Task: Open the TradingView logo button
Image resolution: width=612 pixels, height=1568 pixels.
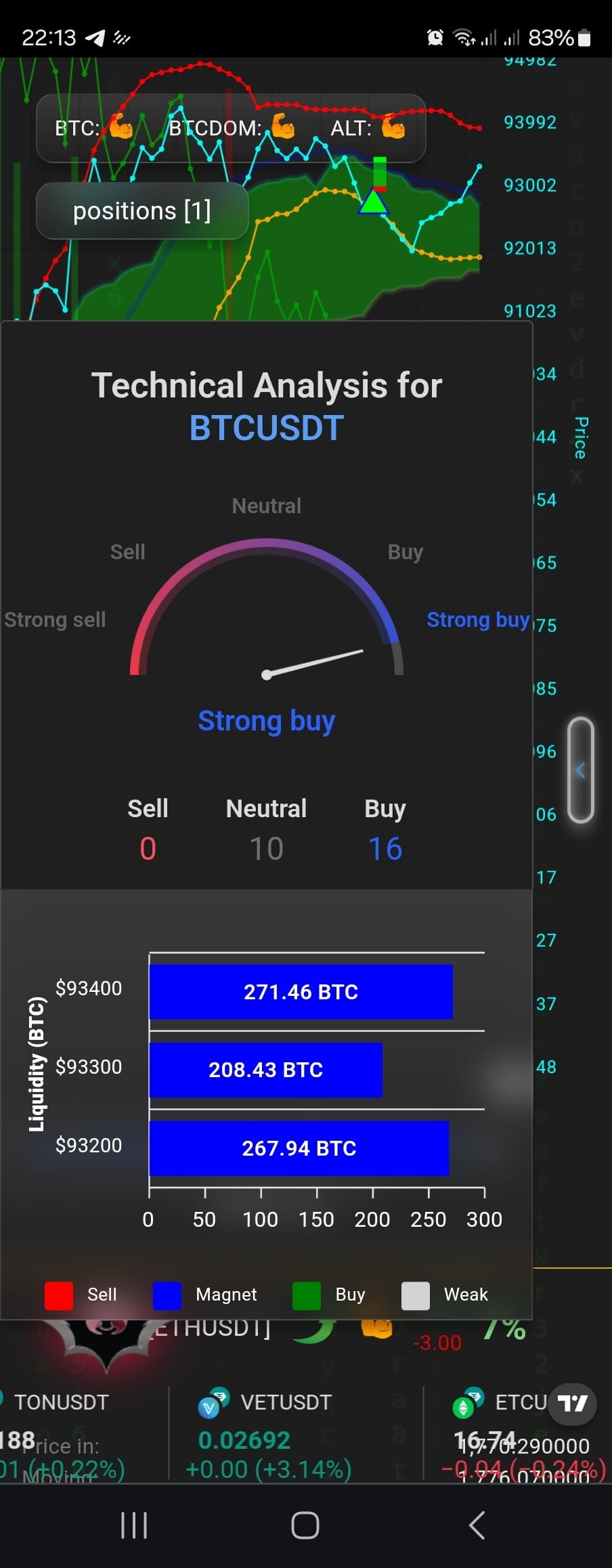Action: [x=572, y=1403]
